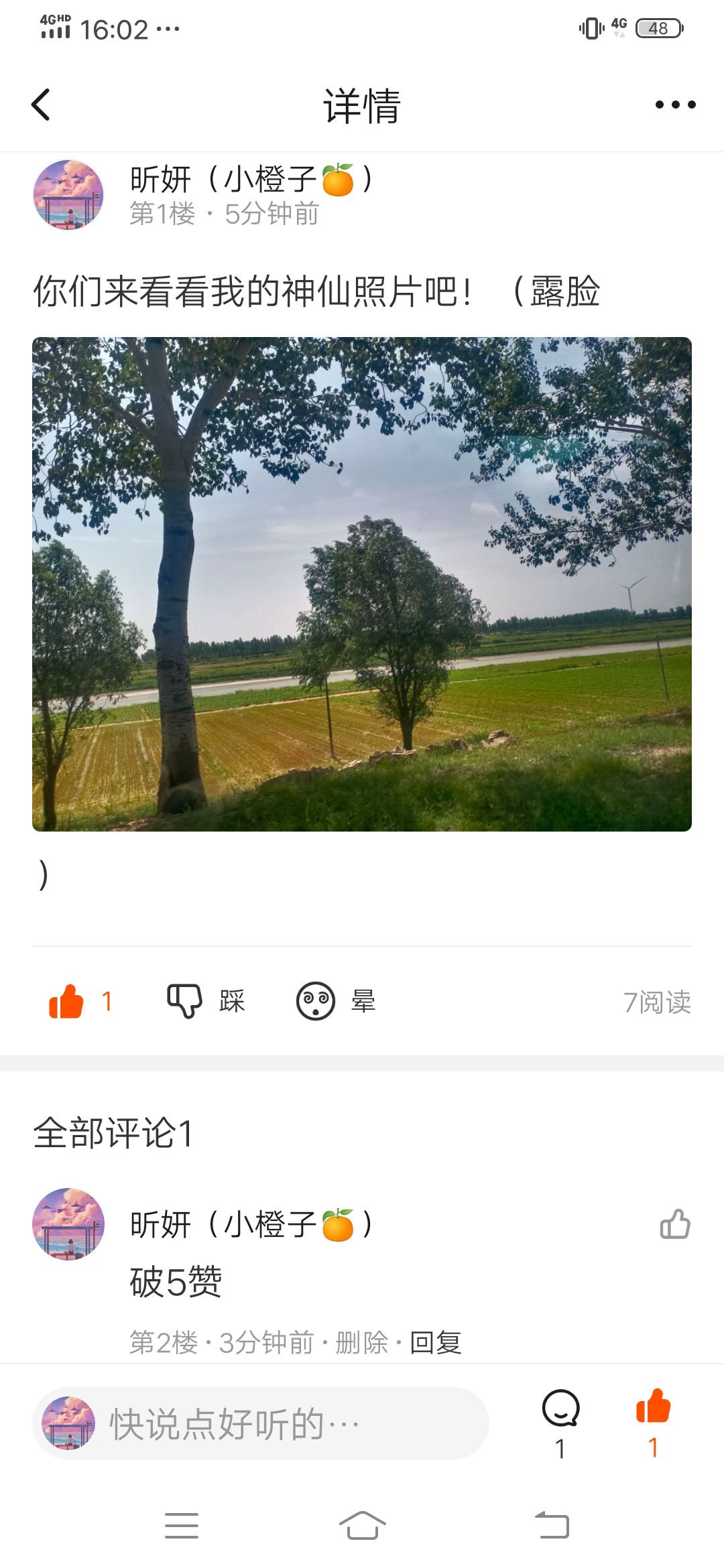Open the 快说点好听的 comment box
The image size is (724, 1568).
click(261, 1423)
